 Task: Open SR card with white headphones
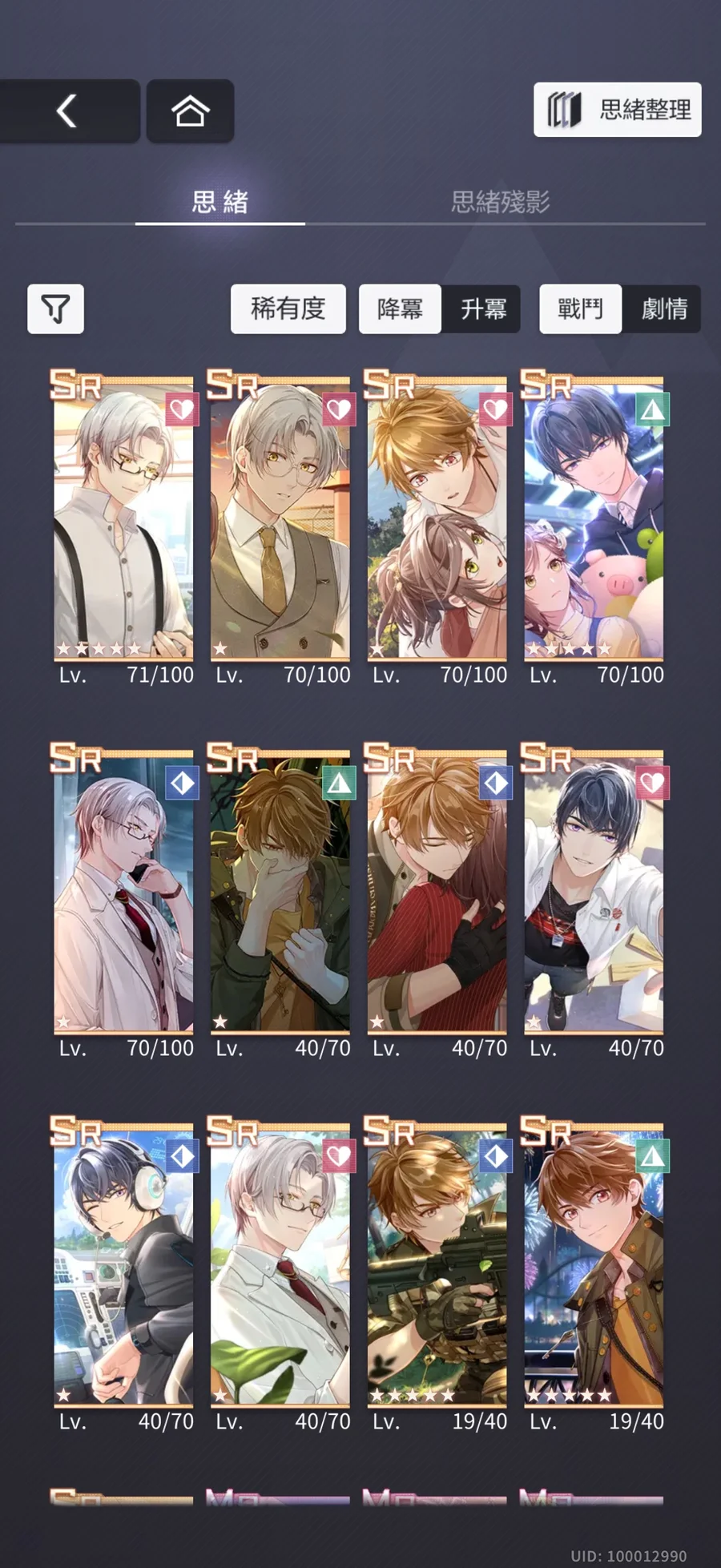pos(123,1266)
